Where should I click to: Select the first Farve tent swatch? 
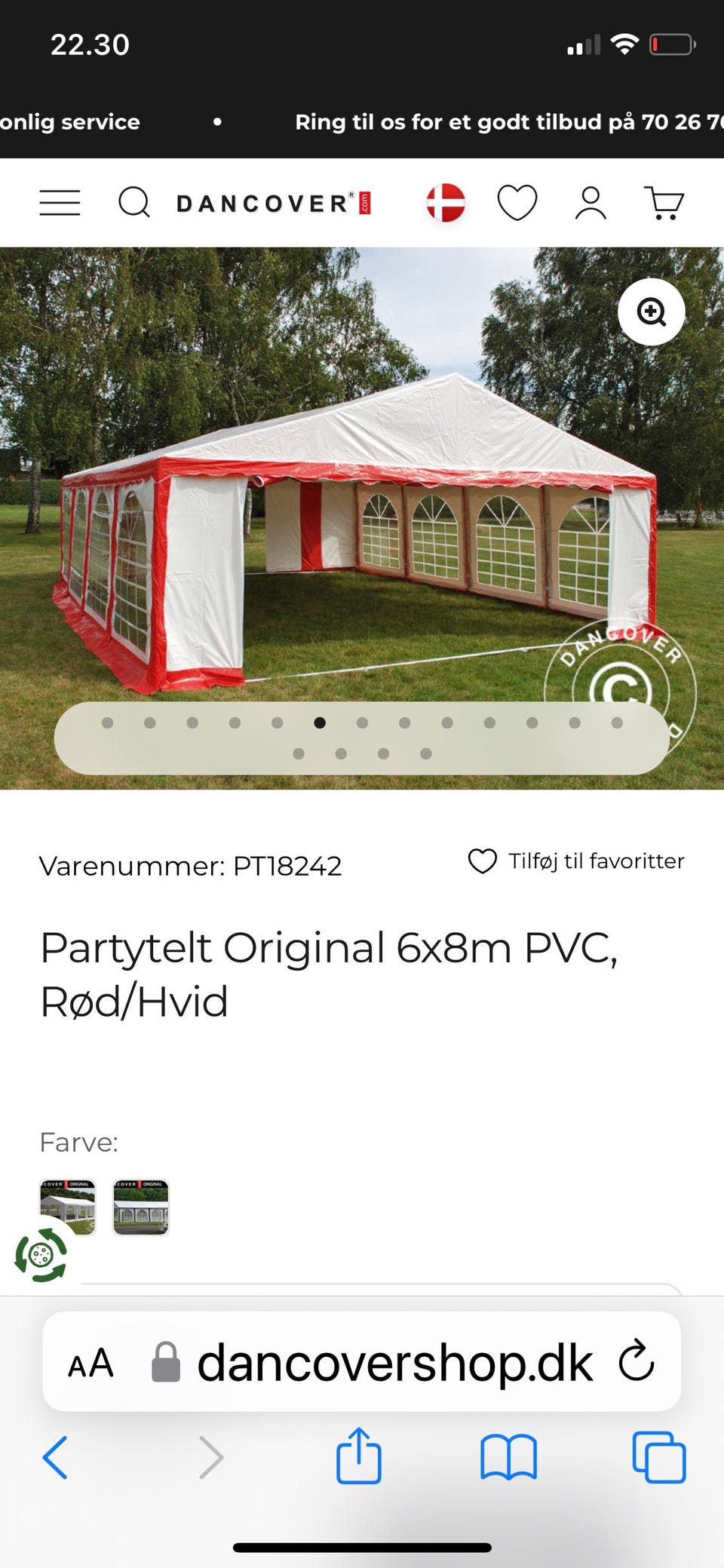coord(68,1205)
